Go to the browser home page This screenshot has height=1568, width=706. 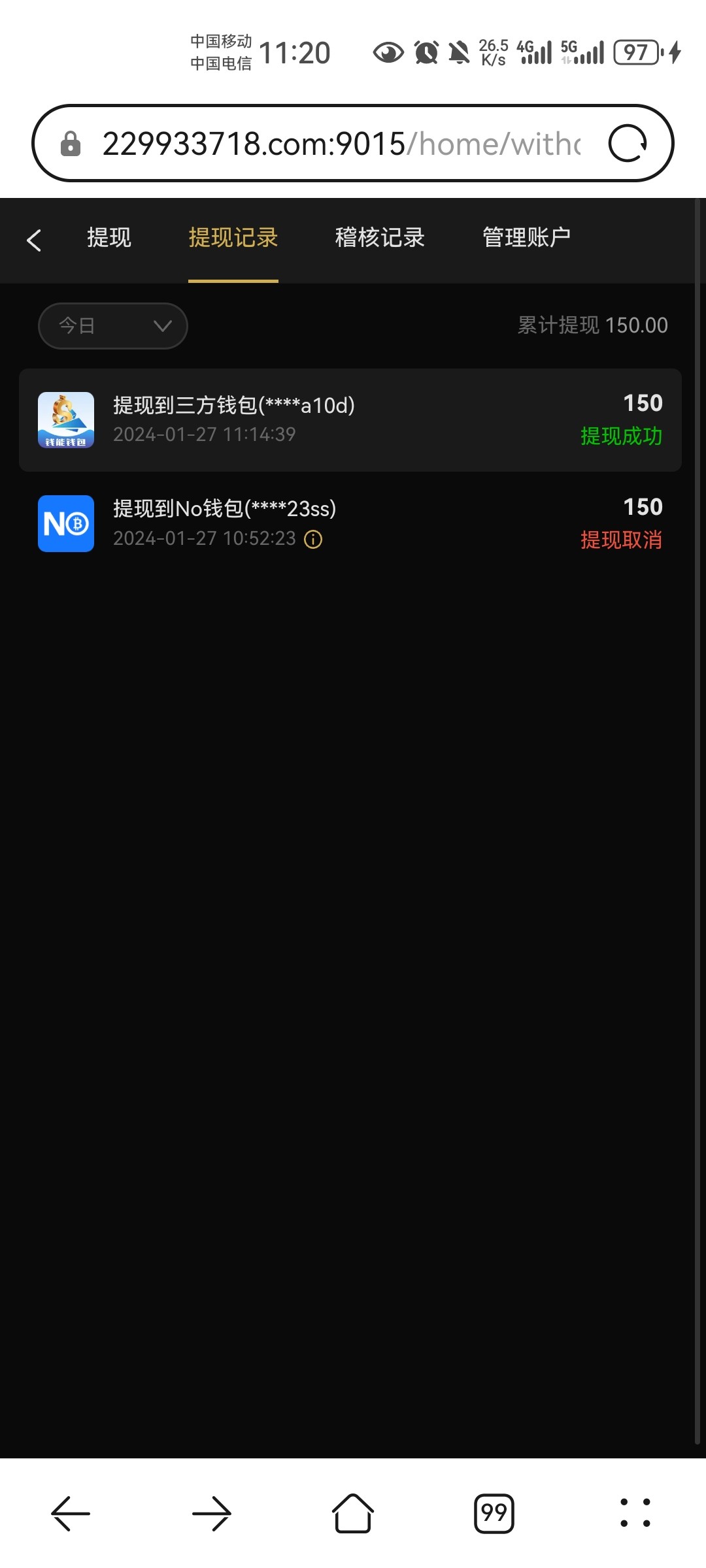point(353,1513)
